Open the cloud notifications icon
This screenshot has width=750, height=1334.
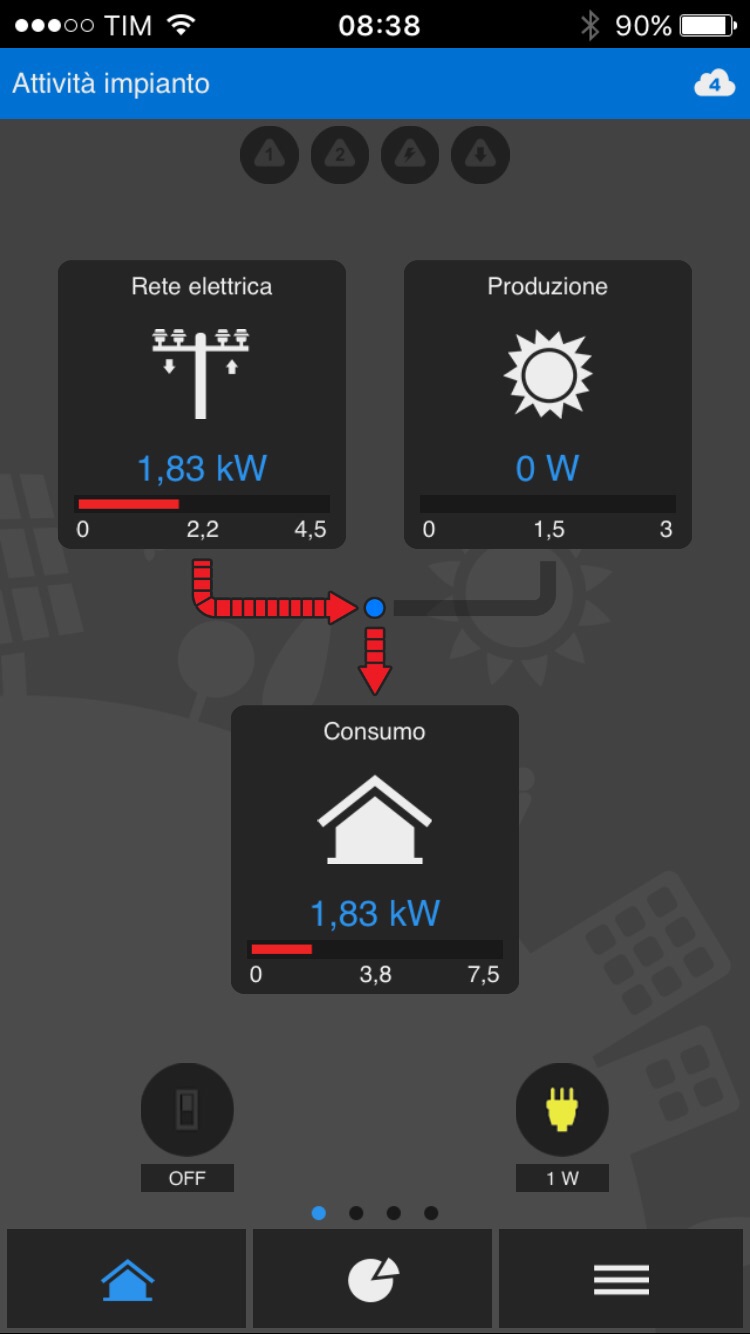tap(714, 84)
